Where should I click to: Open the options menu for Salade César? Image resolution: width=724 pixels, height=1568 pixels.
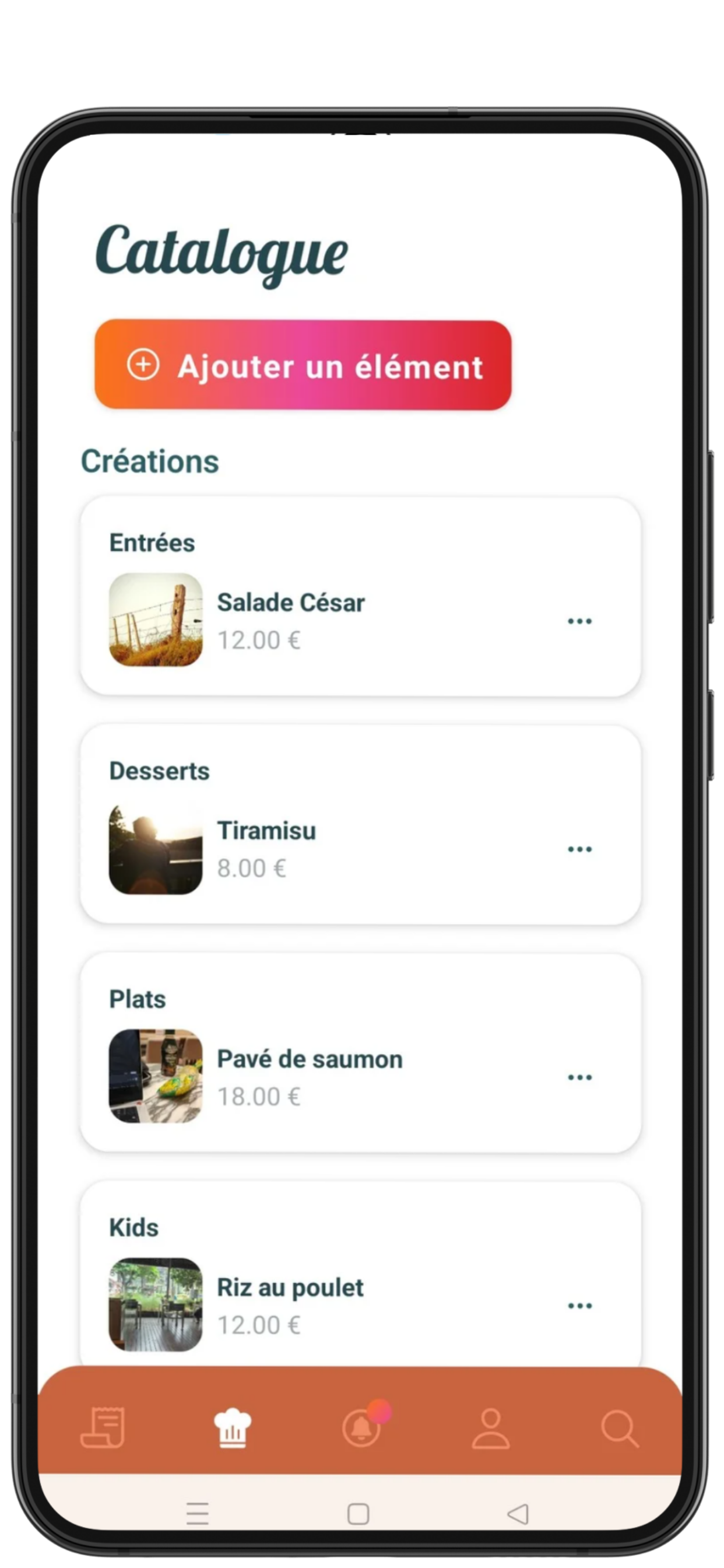pyautogui.click(x=579, y=621)
